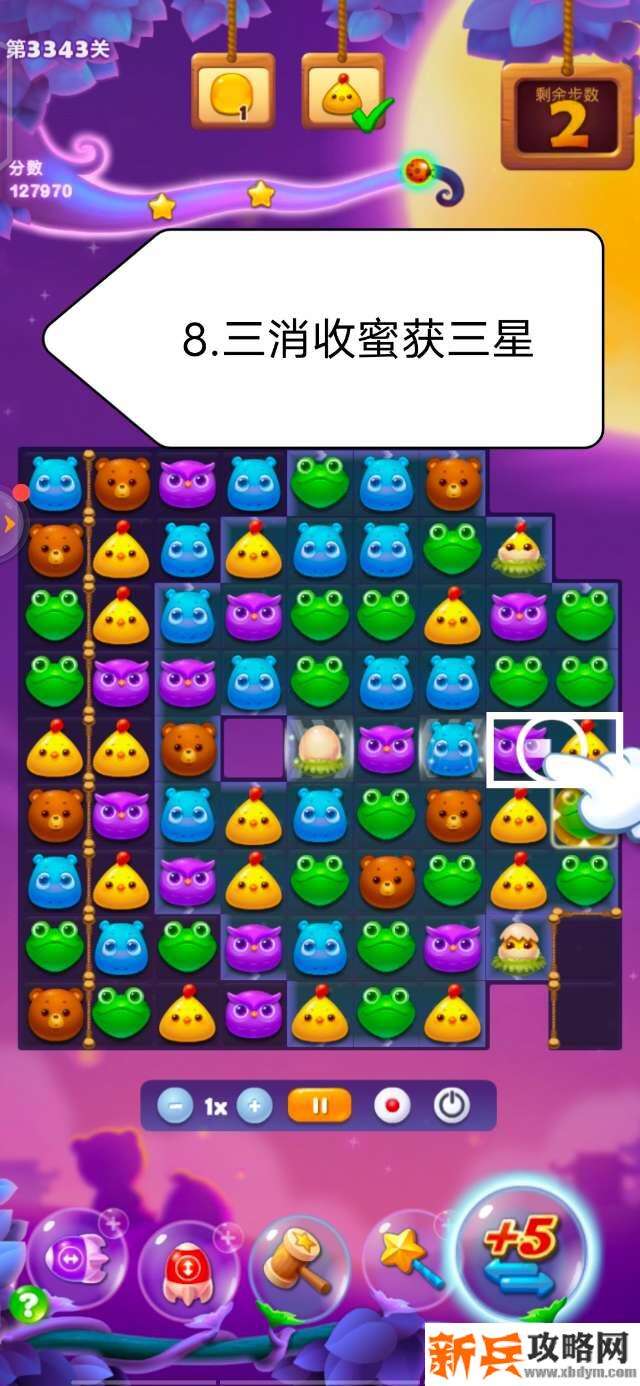Increase the playback speed with plus
Image resolution: width=640 pixels, height=1386 pixels.
click(255, 1107)
